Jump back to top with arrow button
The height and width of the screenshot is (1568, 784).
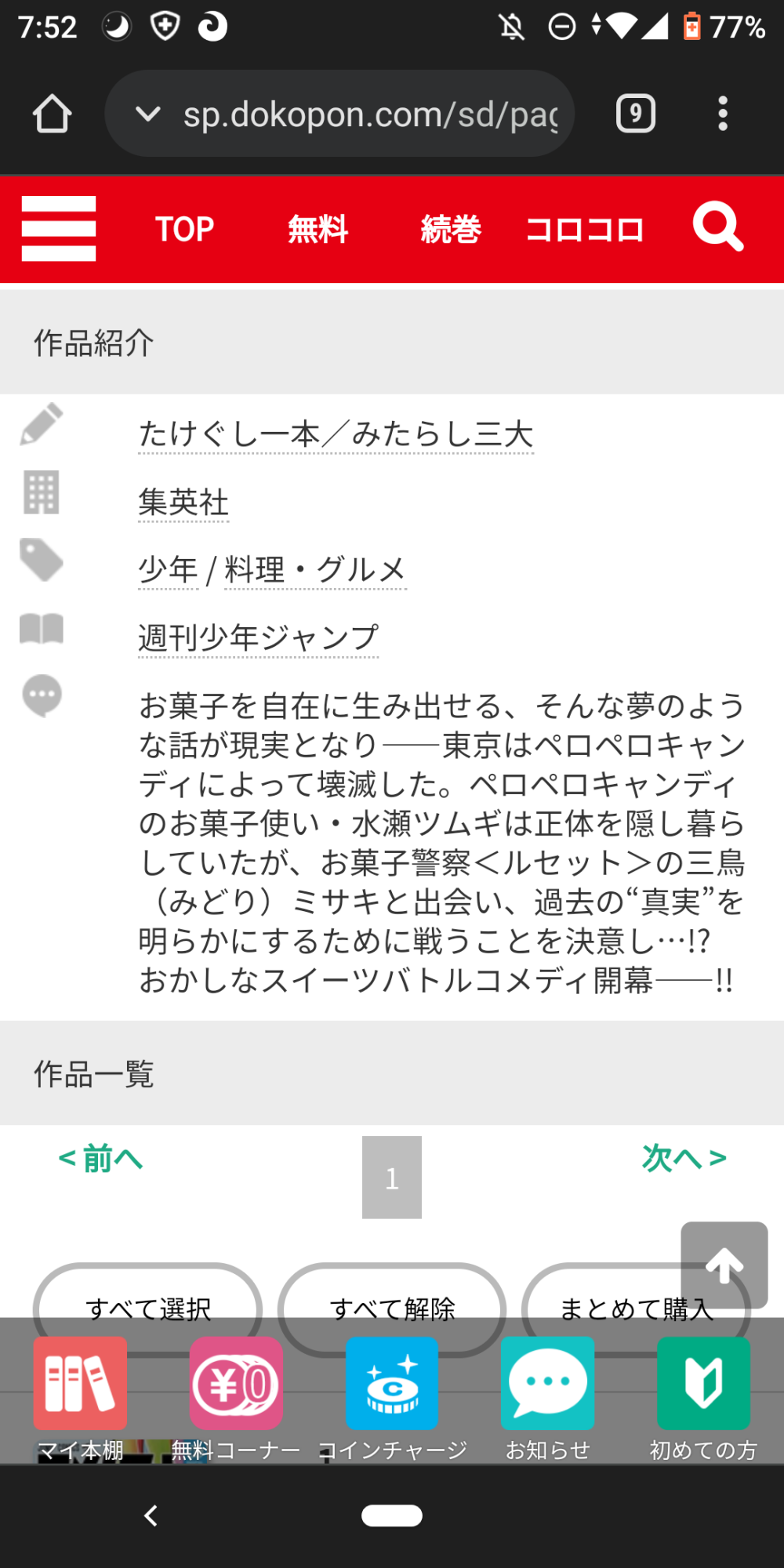tap(724, 1265)
